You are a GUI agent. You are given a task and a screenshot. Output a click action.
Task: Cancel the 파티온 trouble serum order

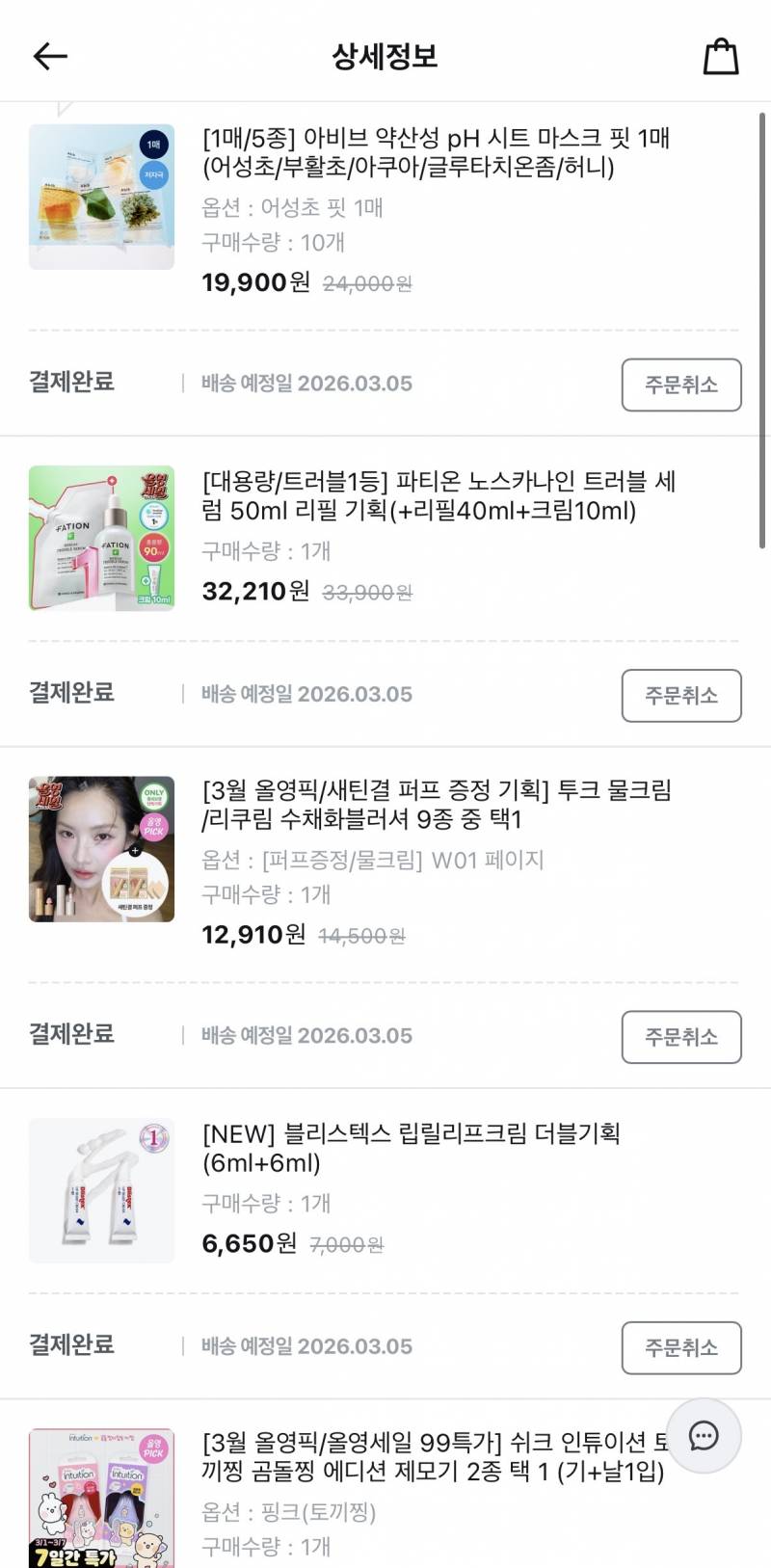[680, 695]
